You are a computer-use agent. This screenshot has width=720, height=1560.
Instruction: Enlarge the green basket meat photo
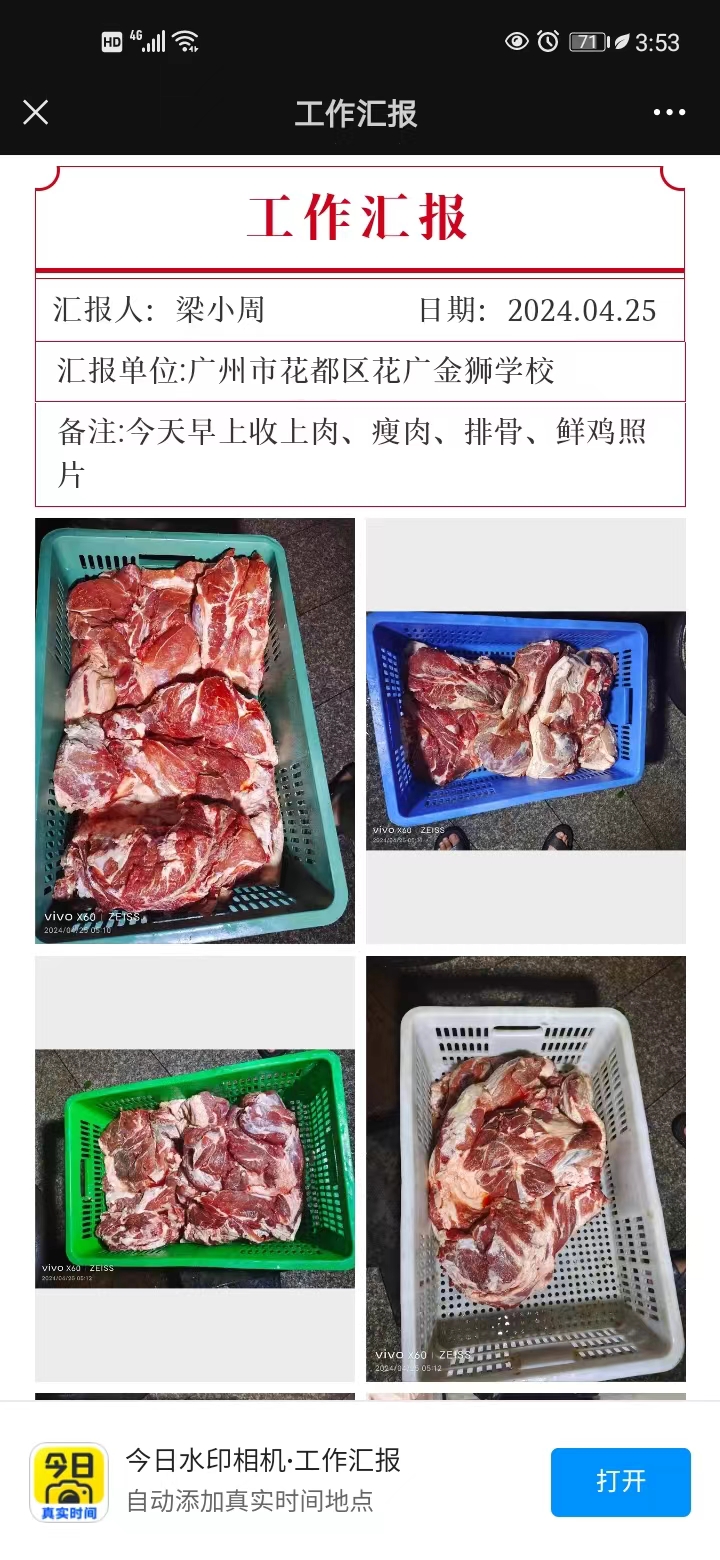(195, 1168)
